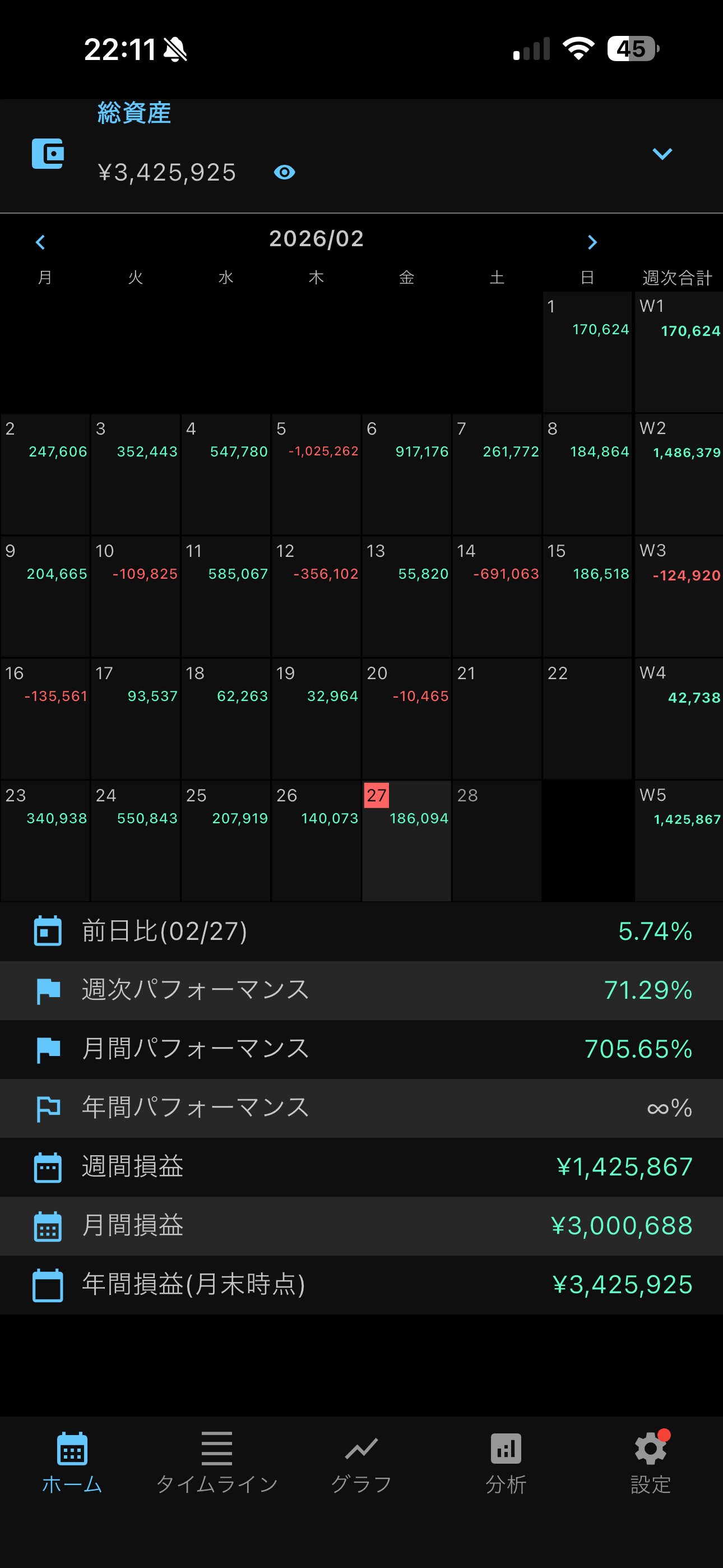Open the February 14 entry
Screen dimensions: 723x1568
pos(497,596)
